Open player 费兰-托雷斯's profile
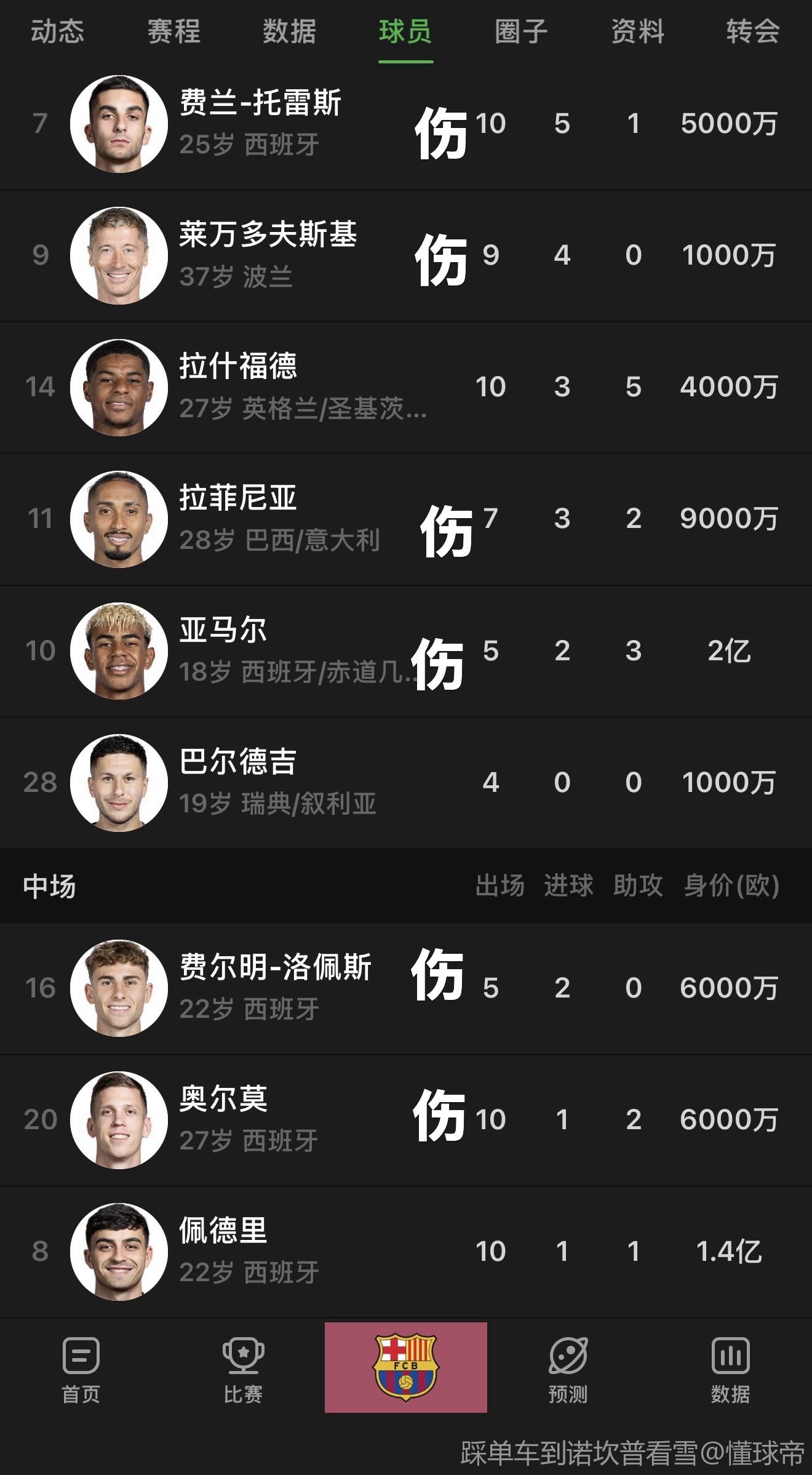The height and width of the screenshot is (1475, 812). point(260,123)
